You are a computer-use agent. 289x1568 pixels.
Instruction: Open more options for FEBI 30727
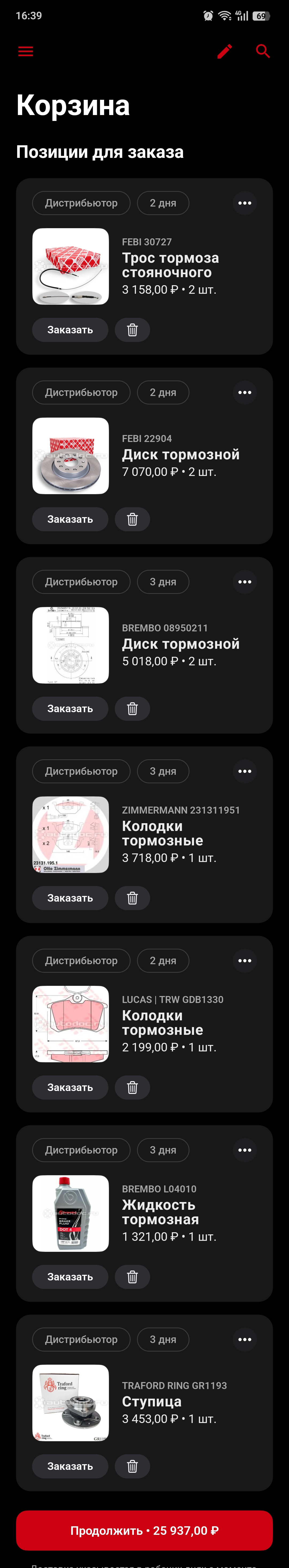point(245,203)
